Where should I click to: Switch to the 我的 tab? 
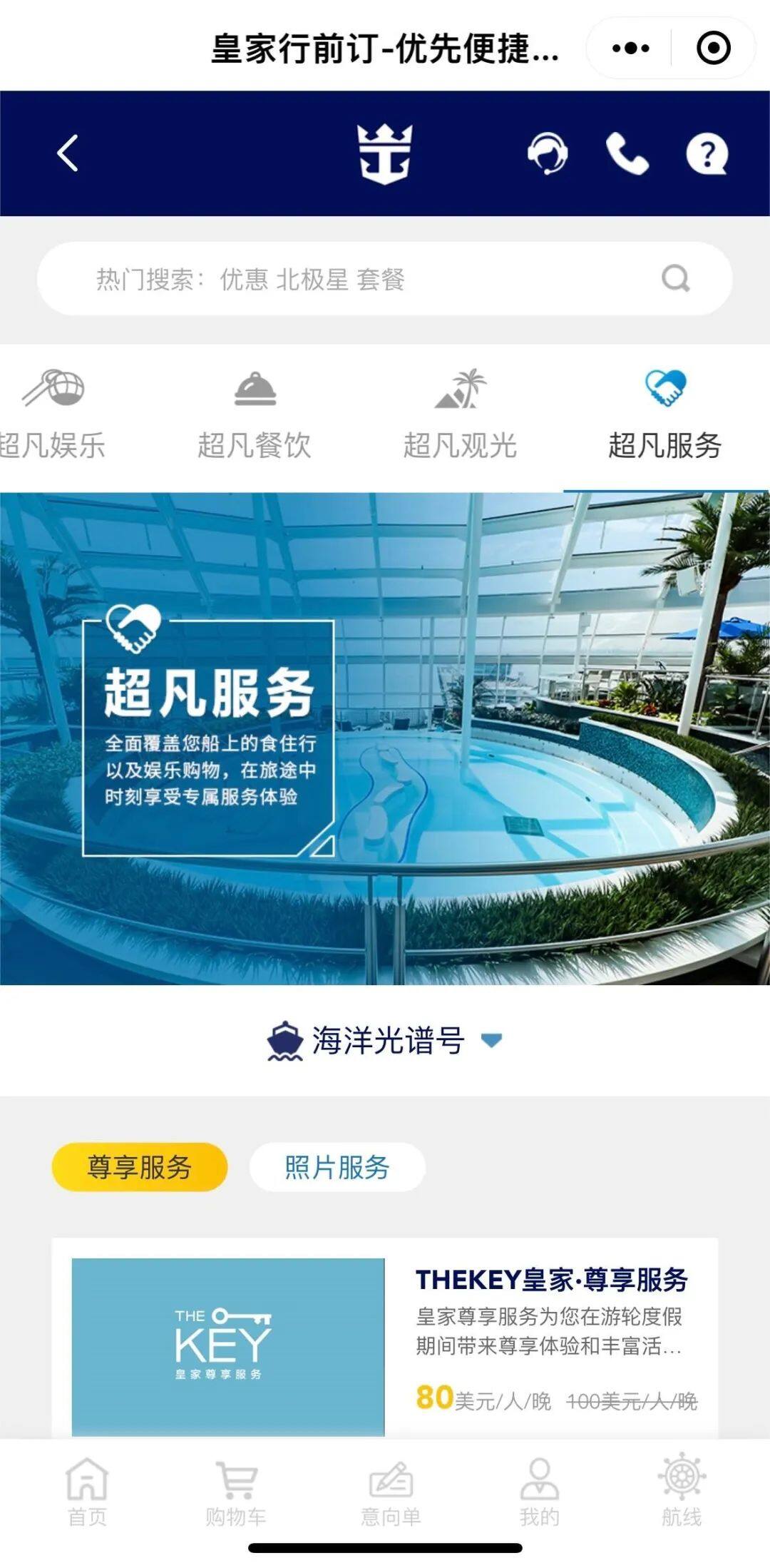click(x=539, y=1491)
